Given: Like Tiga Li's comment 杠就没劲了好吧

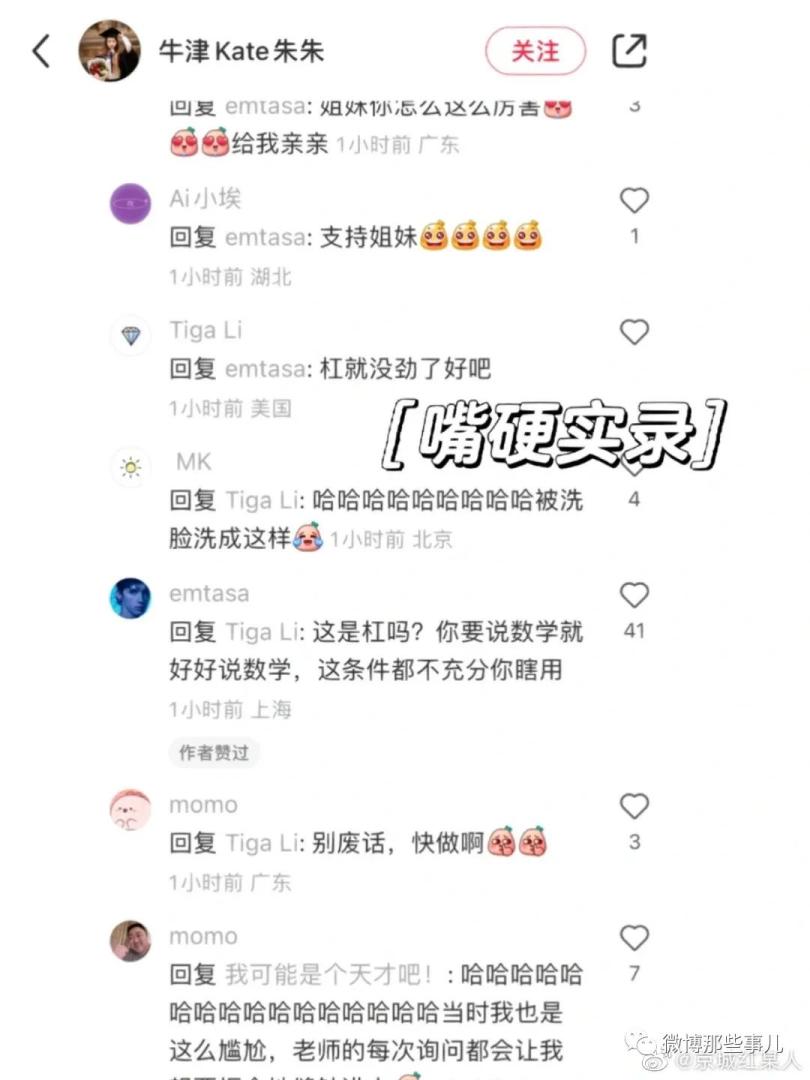Looking at the screenshot, I should [634, 332].
